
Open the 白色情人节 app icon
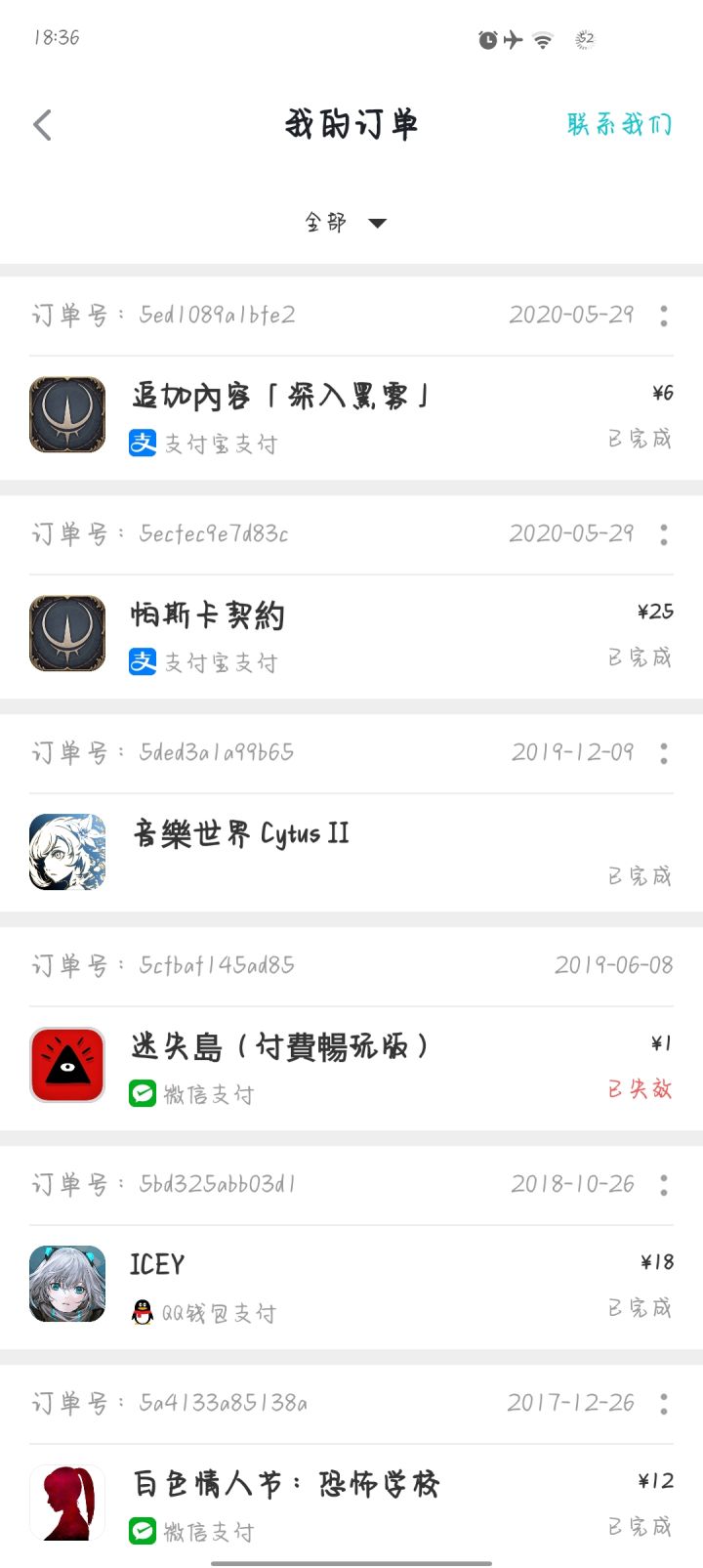pos(66,1502)
